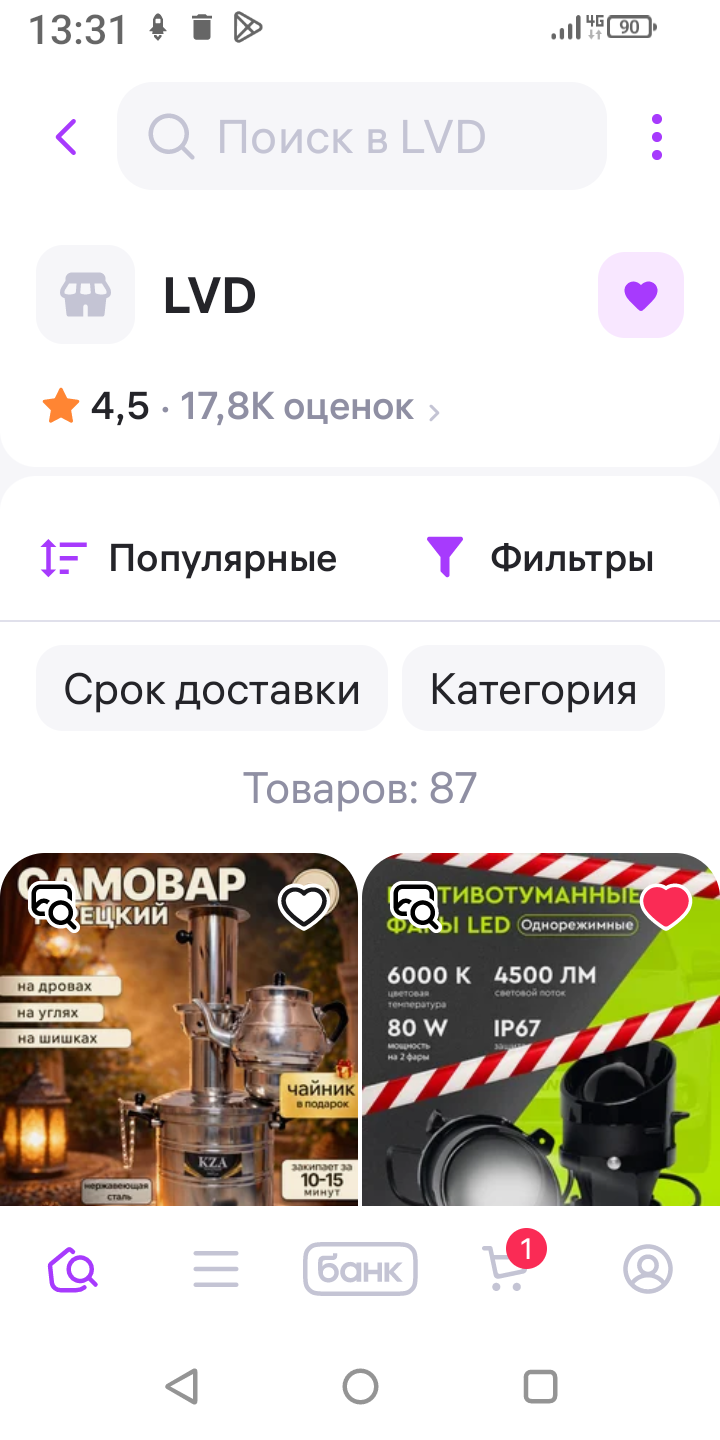
Task: Select the Срок доставки chip
Action: [x=212, y=689]
